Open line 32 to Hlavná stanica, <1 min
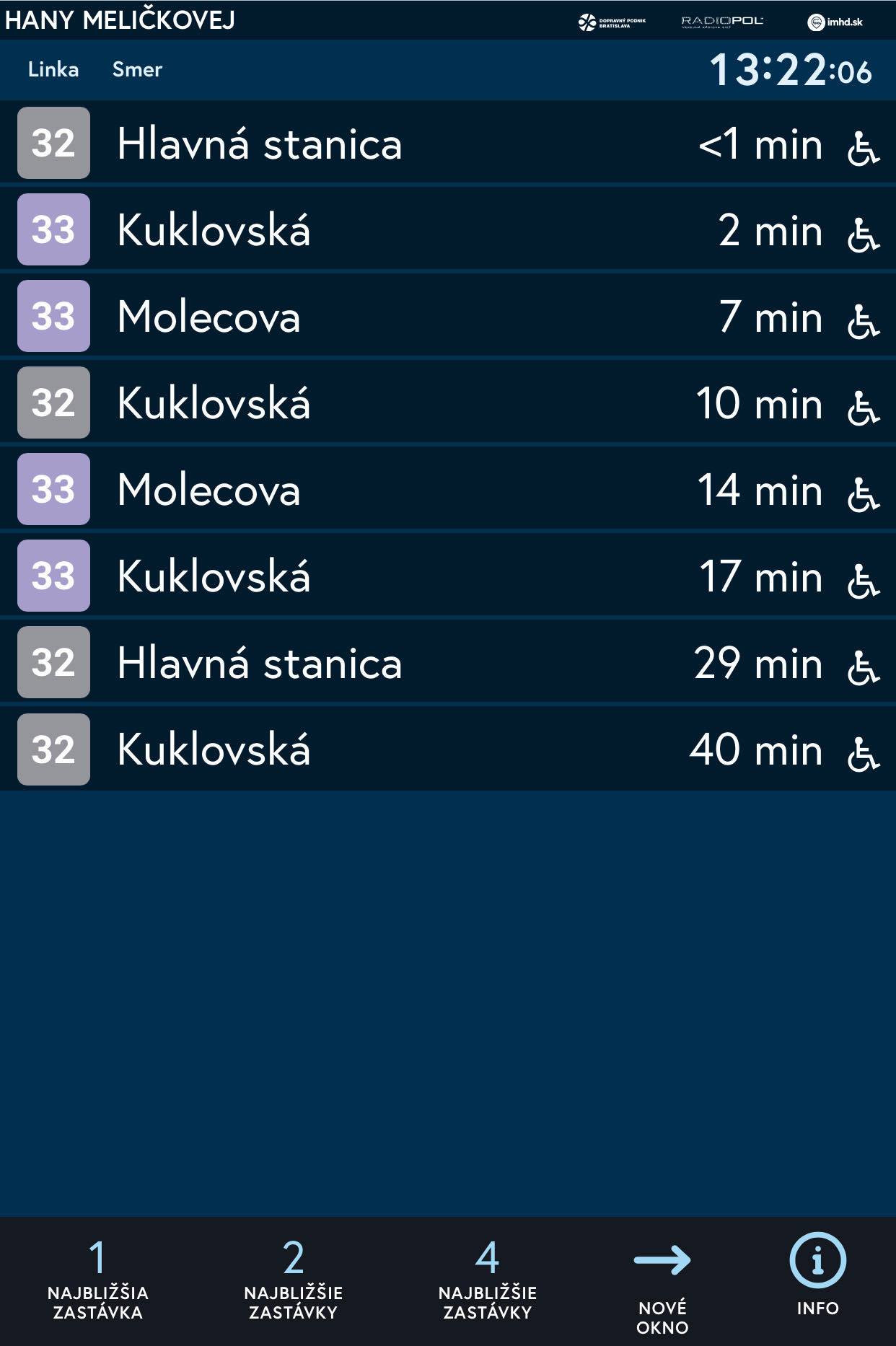Viewport: 896px width, 1346px height. pos(447,143)
